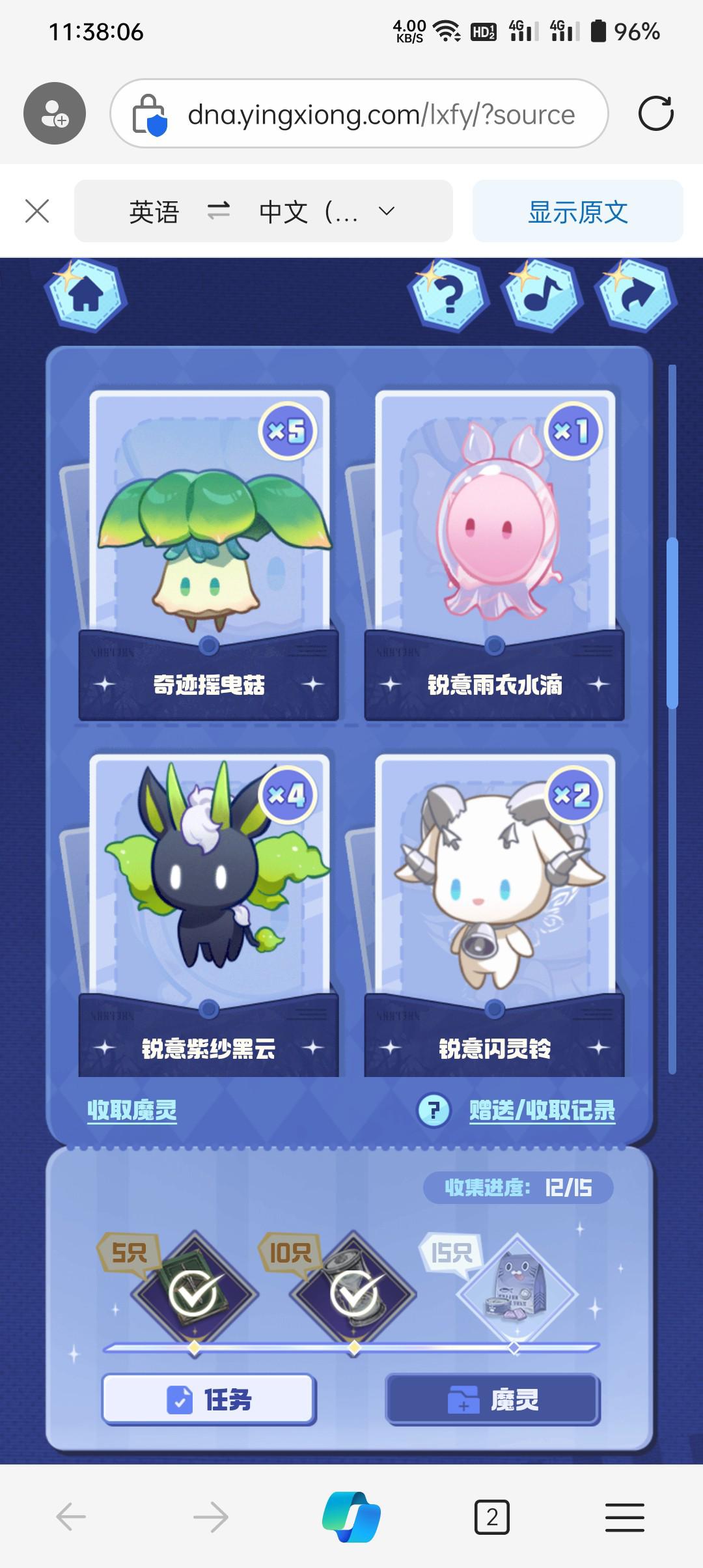This screenshot has height=1568, width=703.
Task: Toggle the music note icon
Action: coord(542,294)
